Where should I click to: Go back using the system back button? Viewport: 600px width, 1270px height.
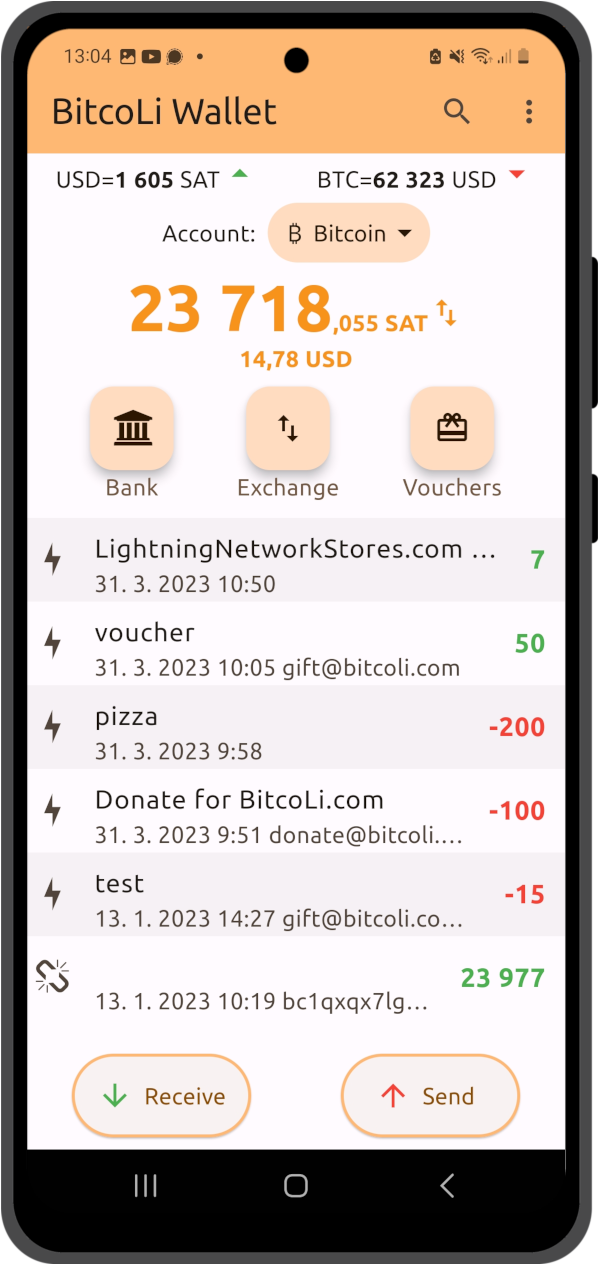pyautogui.click(x=447, y=1186)
